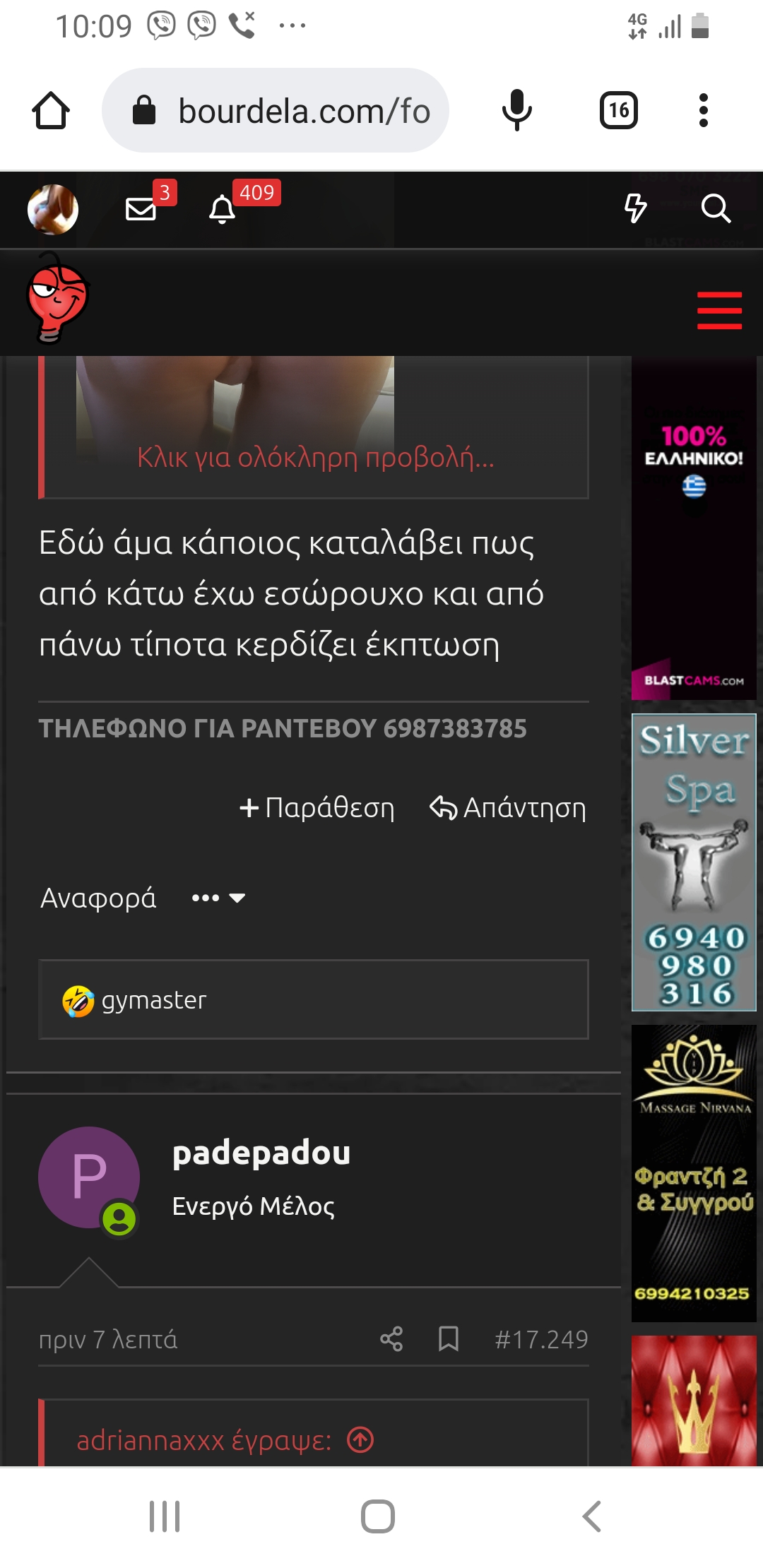The image size is (763, 1568).
Task: Go back with the system back button
Action: (x=591, y=1516)
